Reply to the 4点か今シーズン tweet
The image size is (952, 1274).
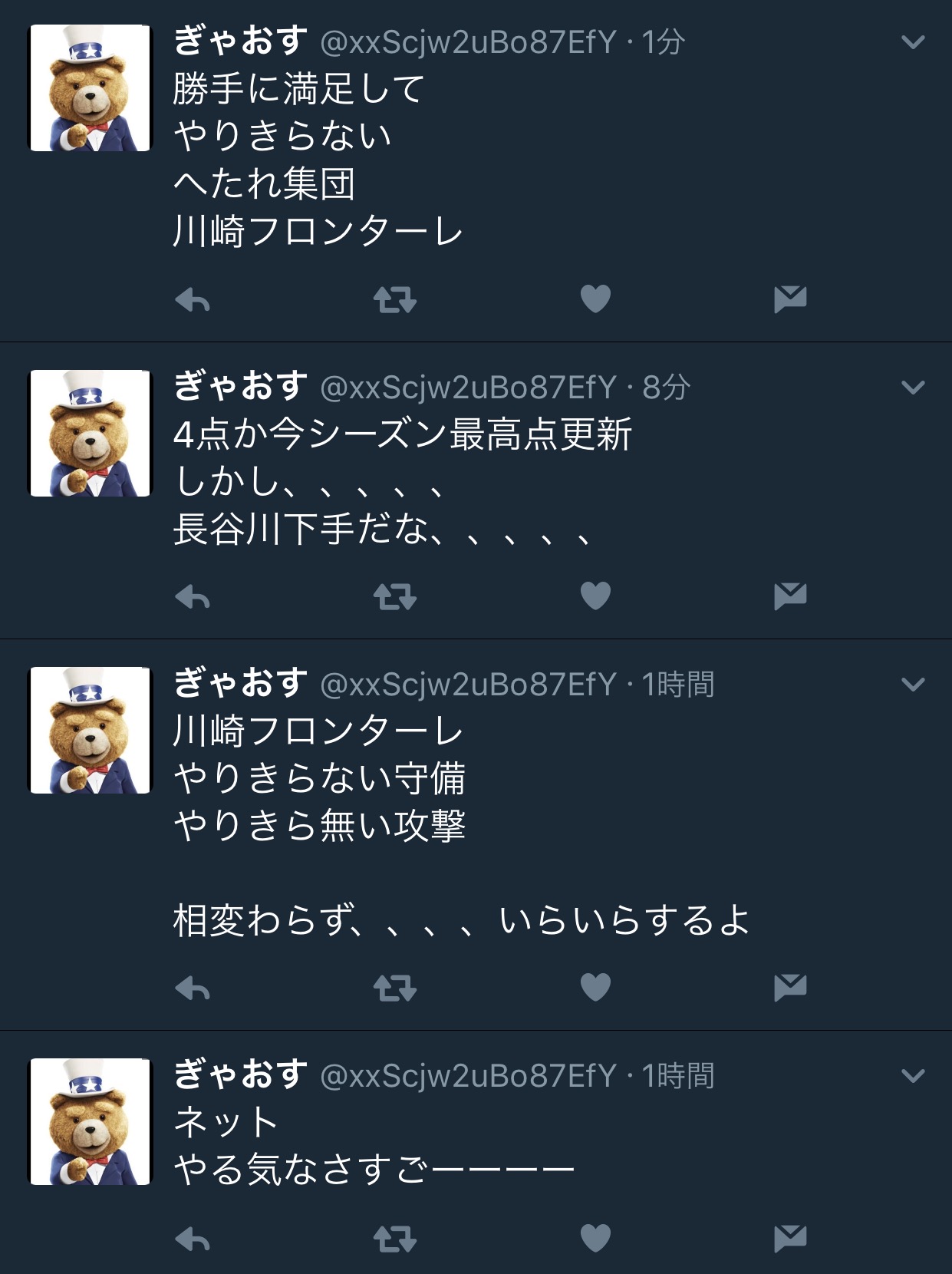pyautogui.click(x=193, y=597)
